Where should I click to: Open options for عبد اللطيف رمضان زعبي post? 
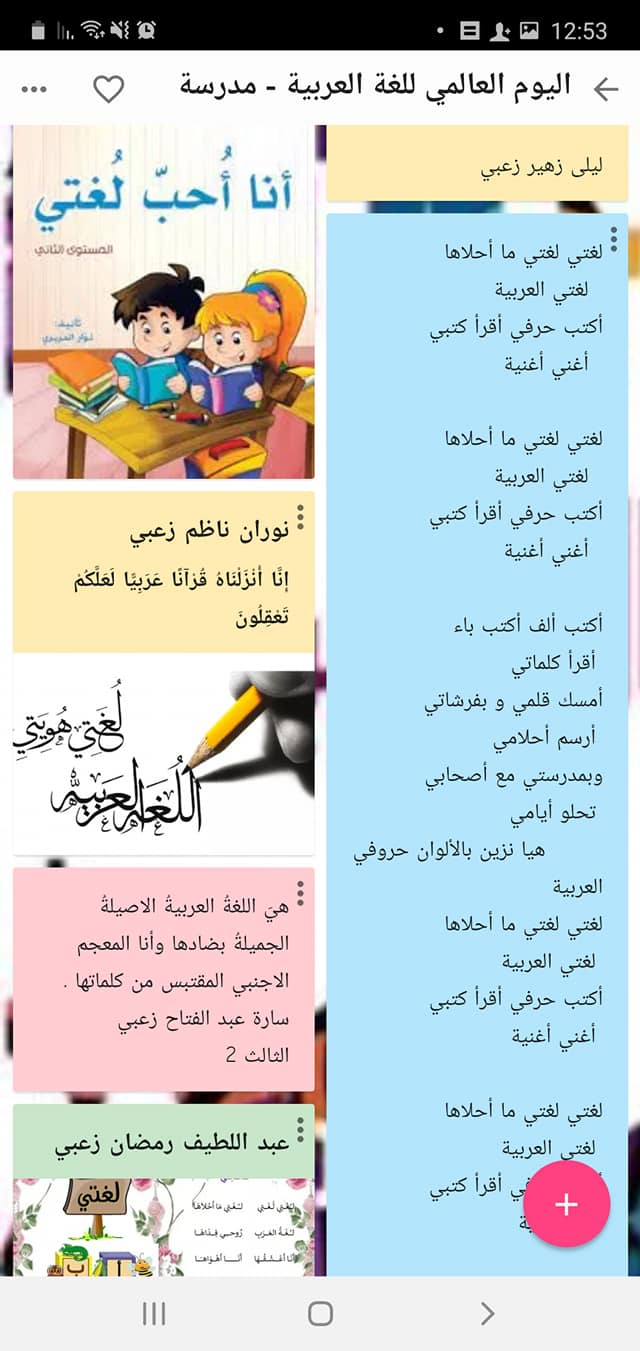[301, 1128]
